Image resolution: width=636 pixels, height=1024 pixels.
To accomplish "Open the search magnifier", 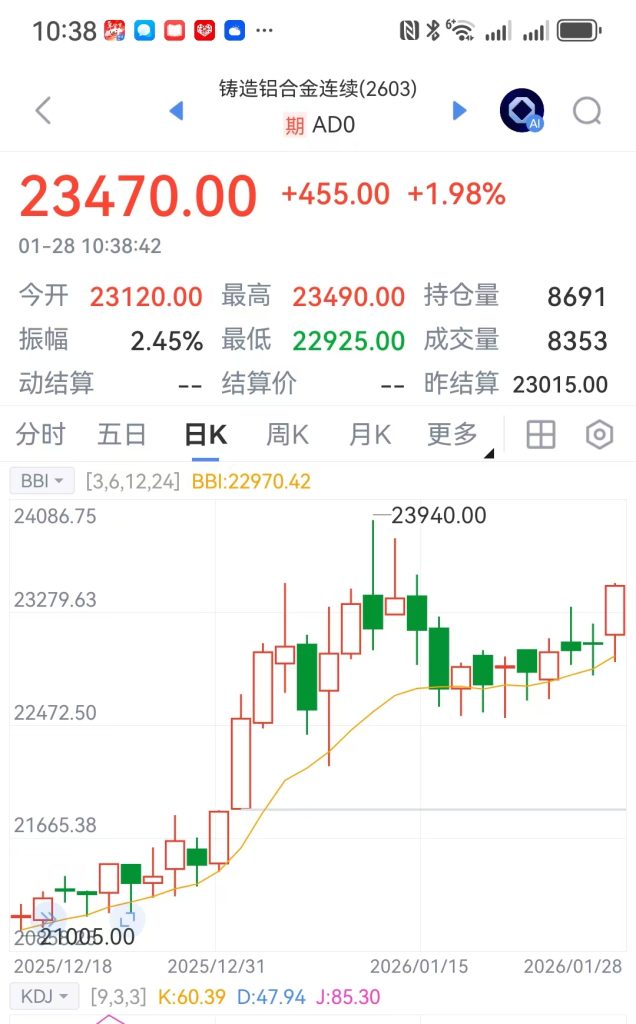I will pos(587,110).
